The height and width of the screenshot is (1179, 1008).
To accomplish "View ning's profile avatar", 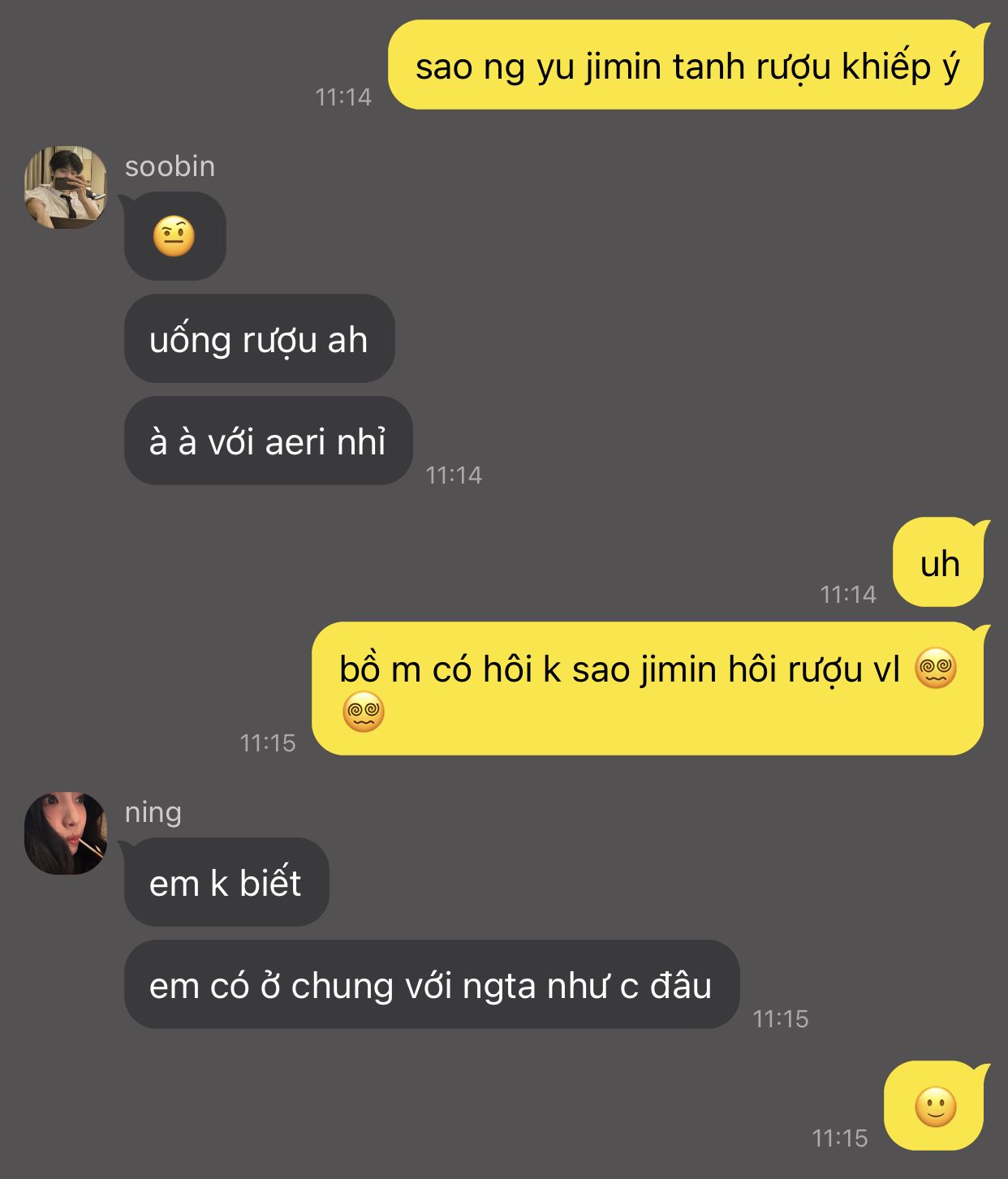I will (66, 833).
